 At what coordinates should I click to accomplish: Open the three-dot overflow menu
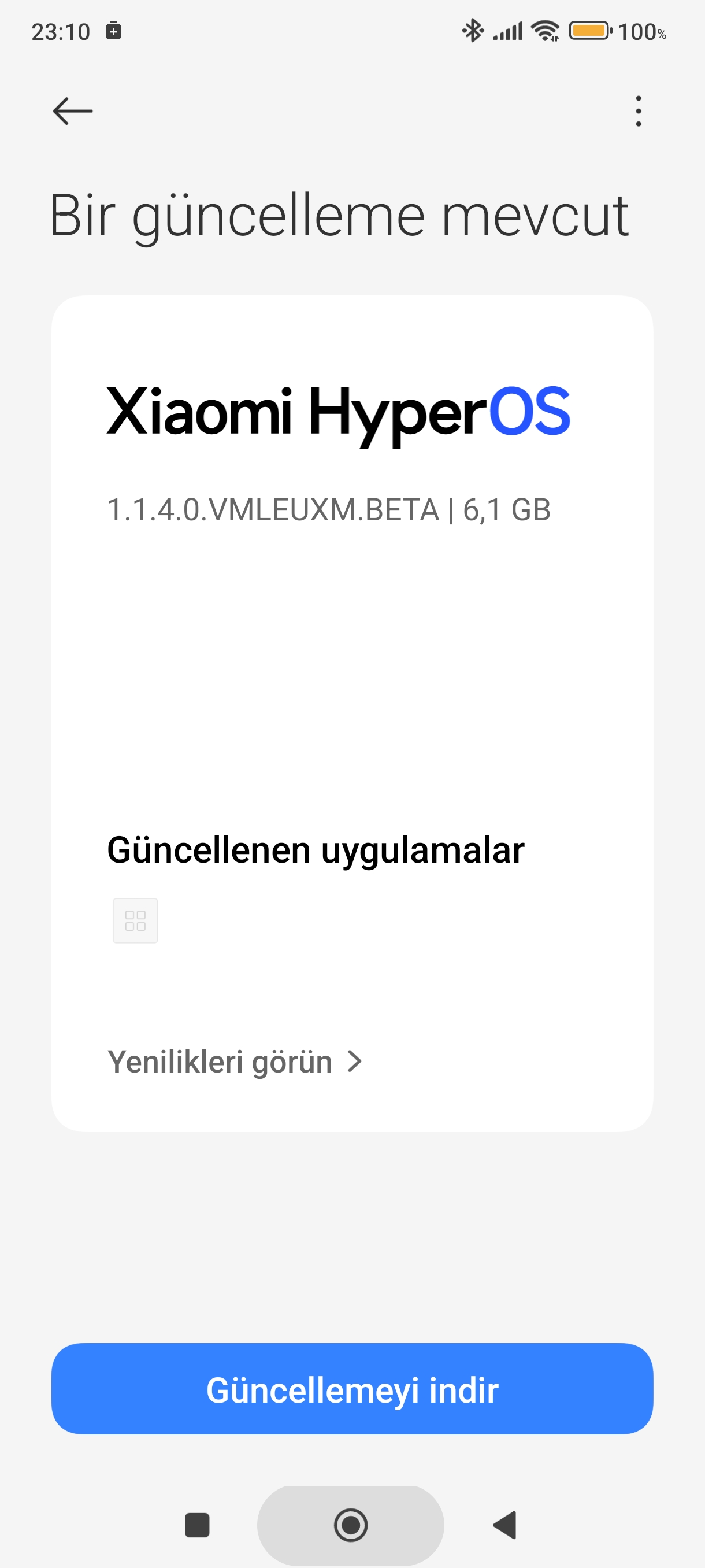click(638, 111)
